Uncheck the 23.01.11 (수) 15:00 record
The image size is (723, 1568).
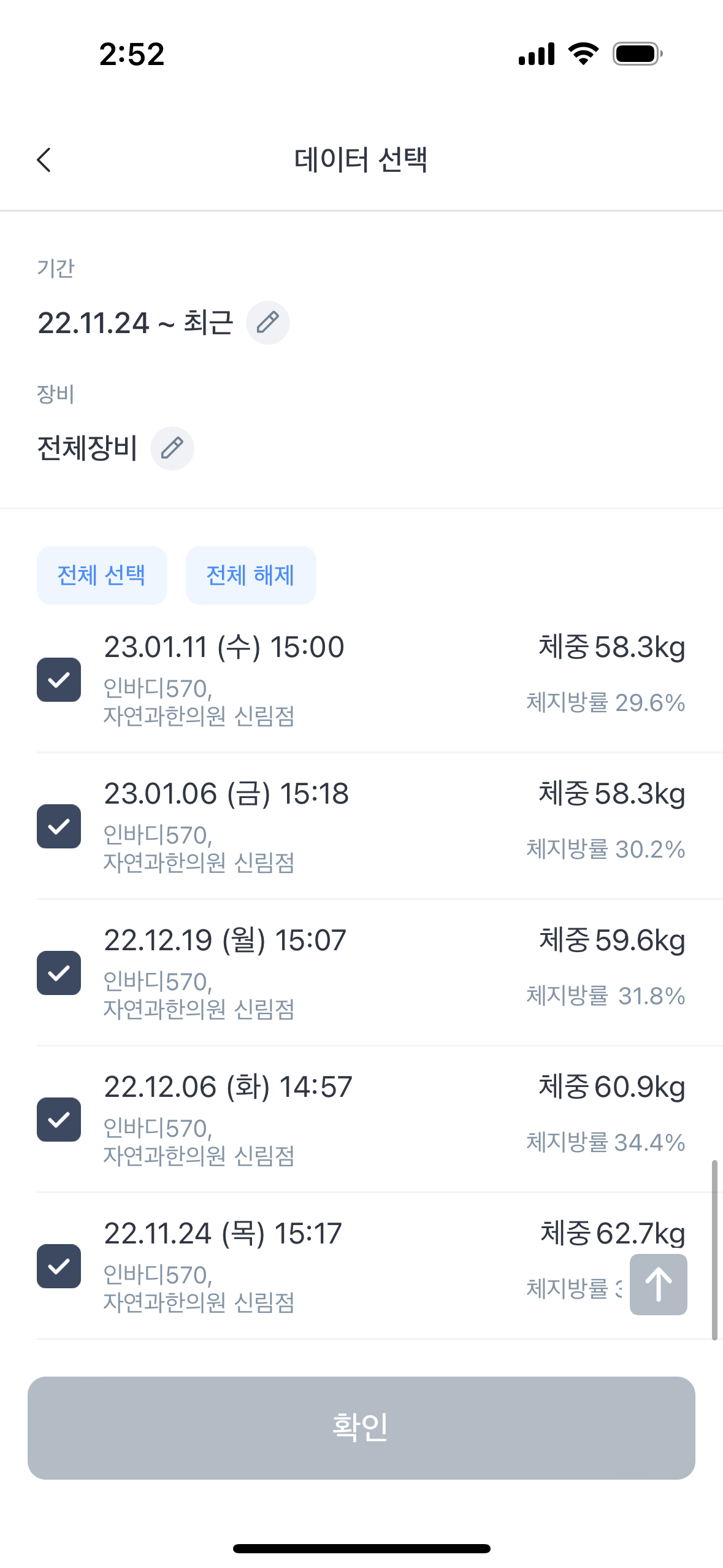tap(59, 678)
